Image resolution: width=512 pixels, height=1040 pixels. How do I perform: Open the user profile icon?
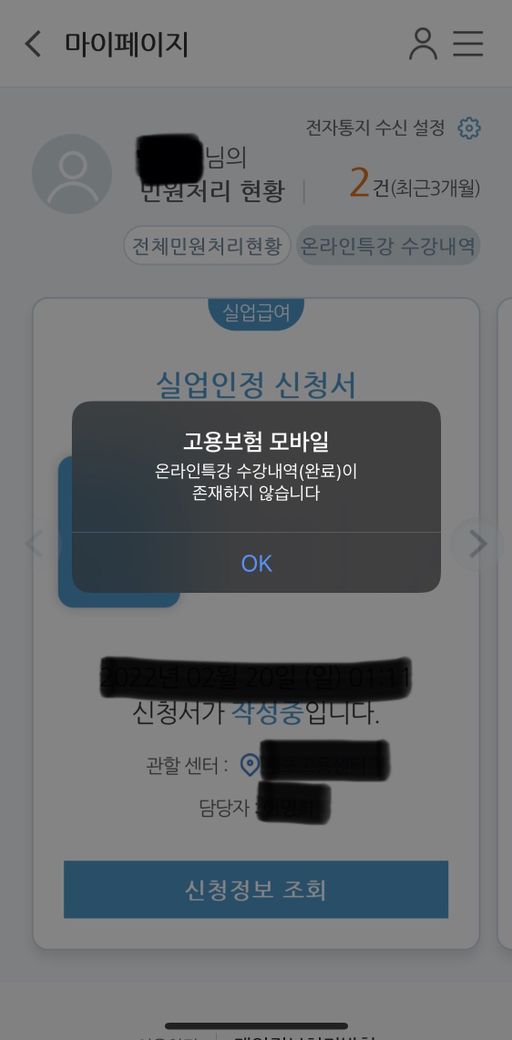(422, 44)
